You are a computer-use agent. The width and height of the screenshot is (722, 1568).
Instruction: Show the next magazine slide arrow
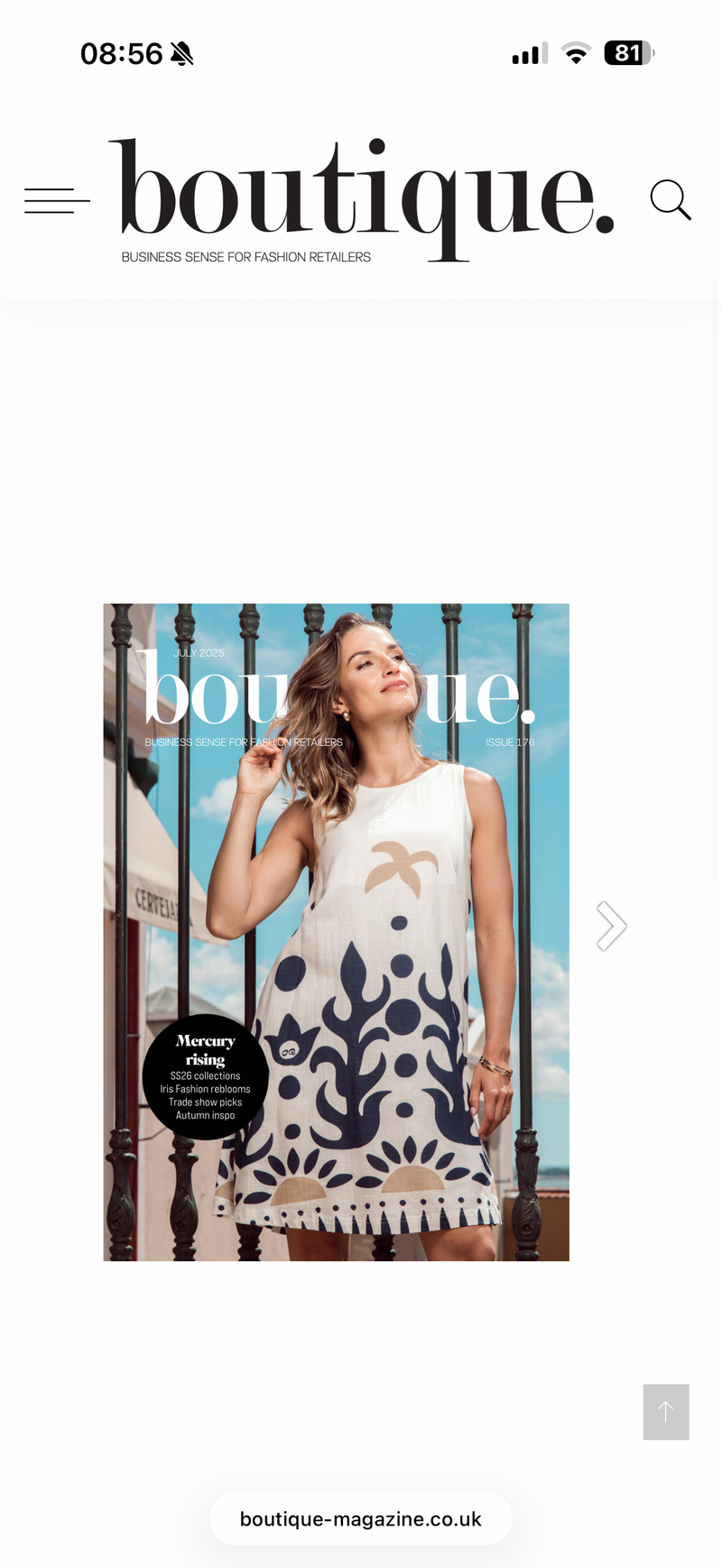[x=611, y=927]
